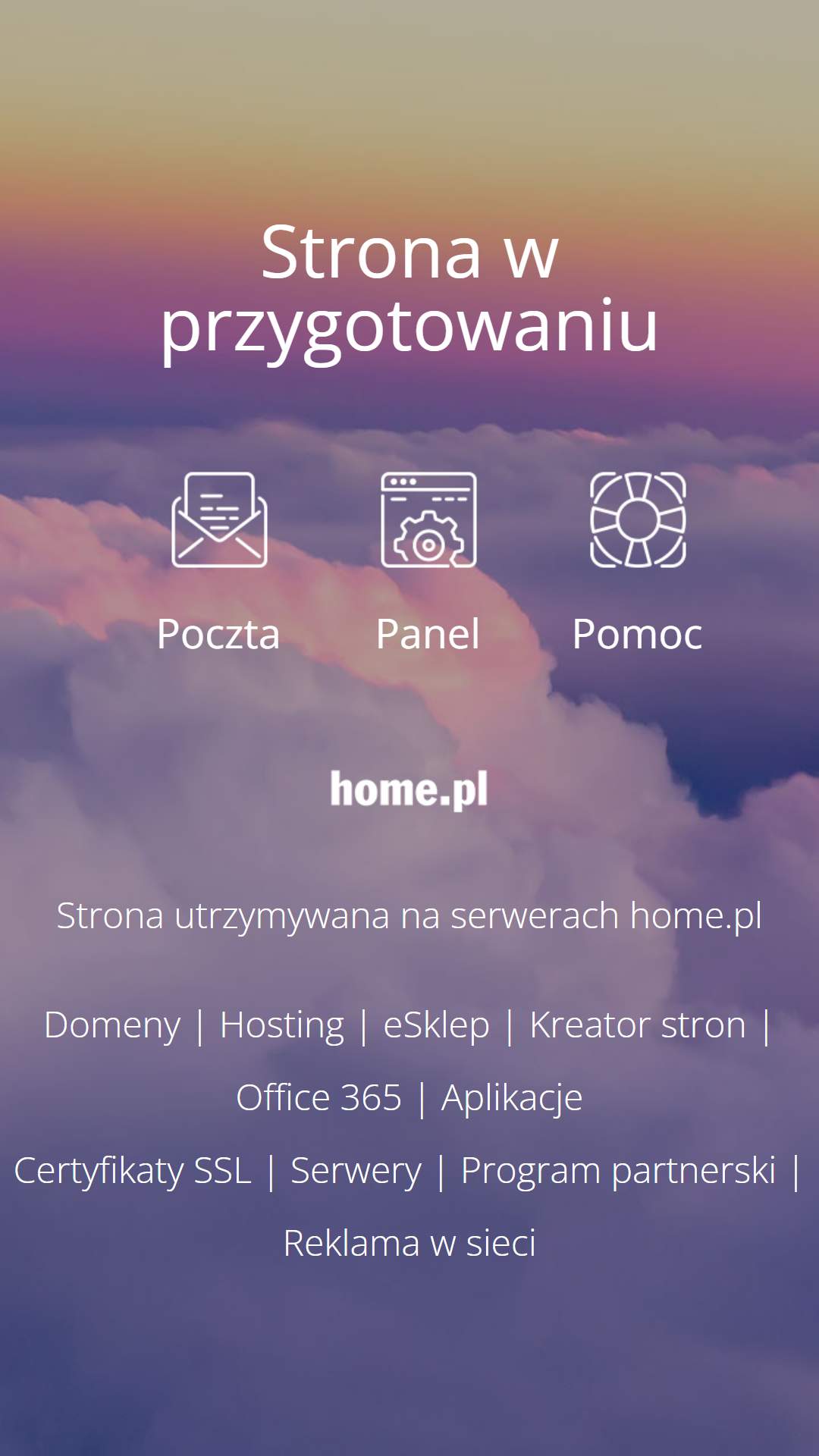Go to the Hosting link
Viewport: 819px width, 1456px height.
[282, 1025]
